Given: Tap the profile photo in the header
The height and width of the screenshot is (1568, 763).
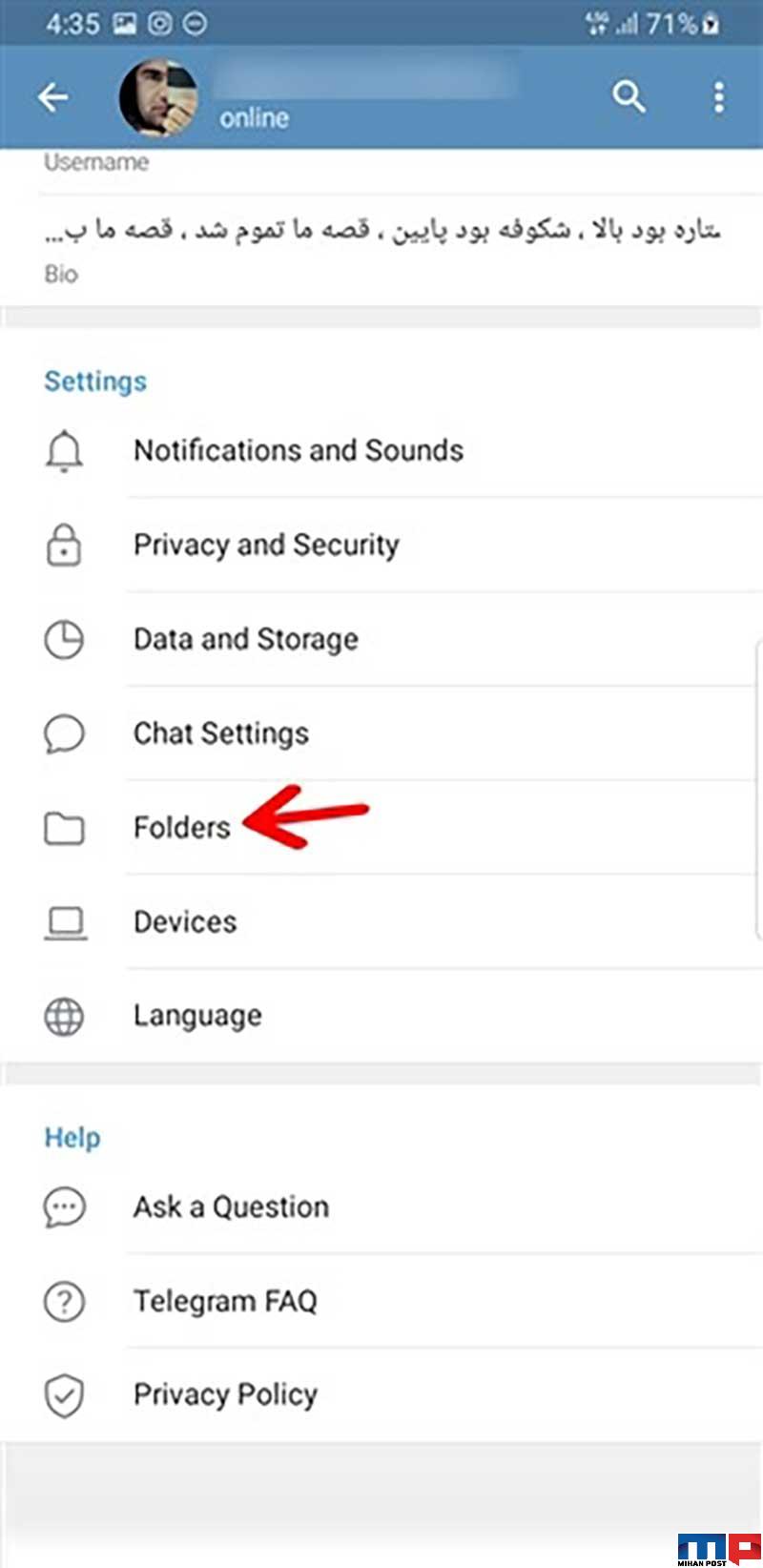Looking at the screenshot, I should pos(158,97).
